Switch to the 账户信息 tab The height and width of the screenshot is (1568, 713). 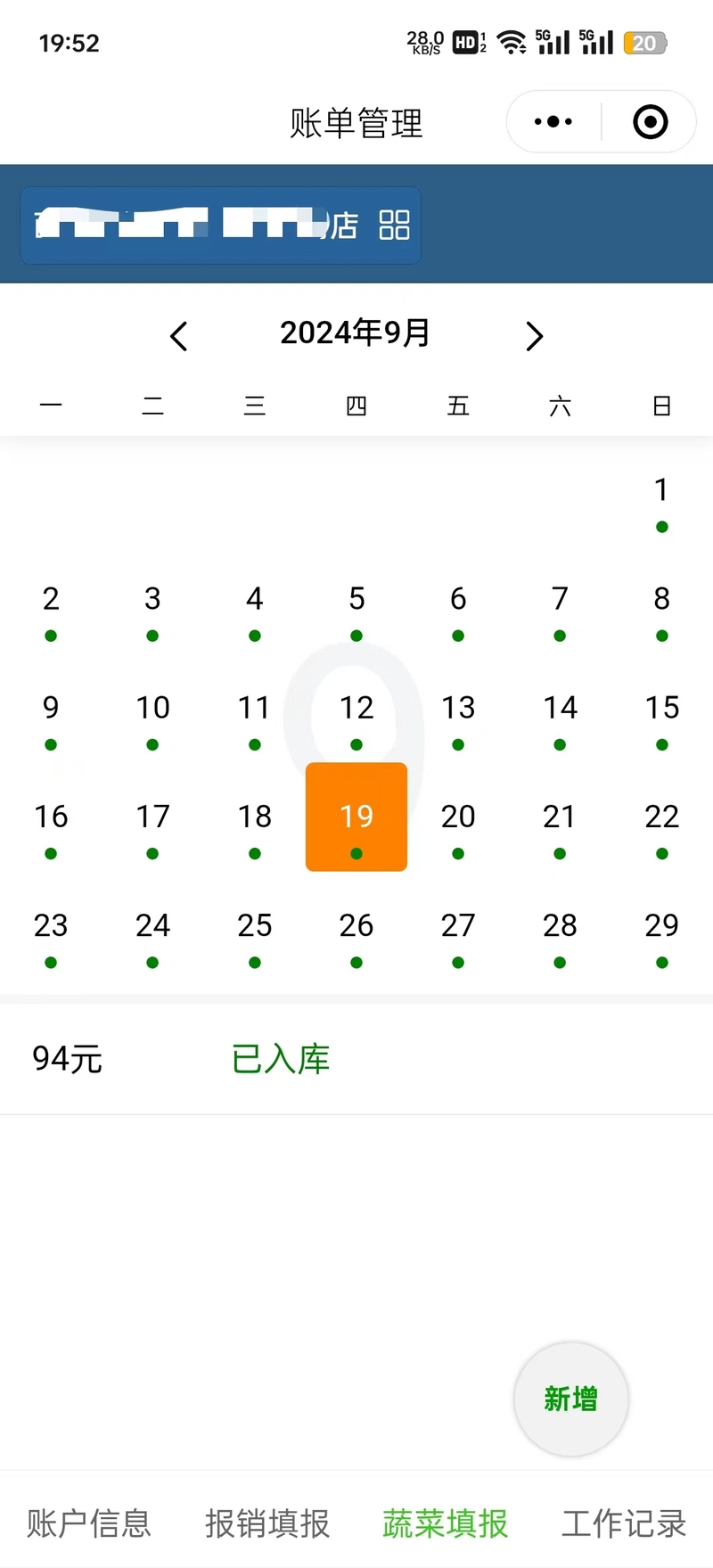[89, 1523]
